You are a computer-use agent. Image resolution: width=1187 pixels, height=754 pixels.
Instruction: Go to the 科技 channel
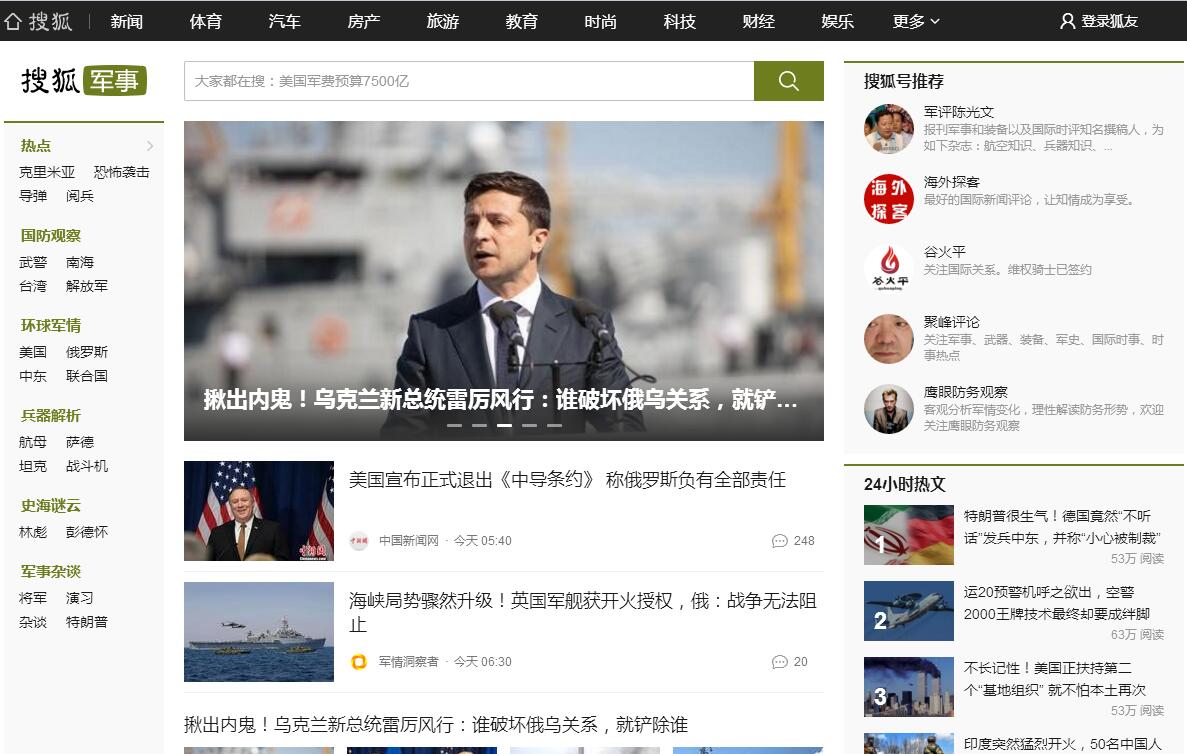(x=679, y=21)
